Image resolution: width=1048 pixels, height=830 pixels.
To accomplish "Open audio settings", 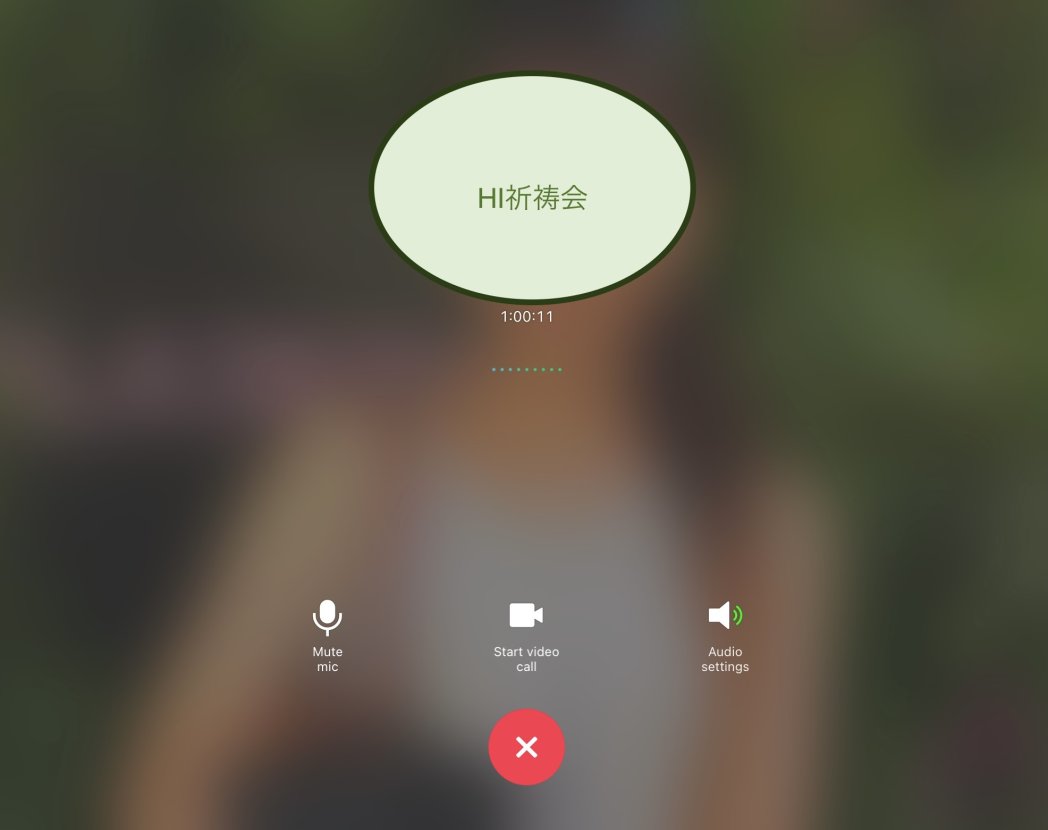I will coord(725,616).
